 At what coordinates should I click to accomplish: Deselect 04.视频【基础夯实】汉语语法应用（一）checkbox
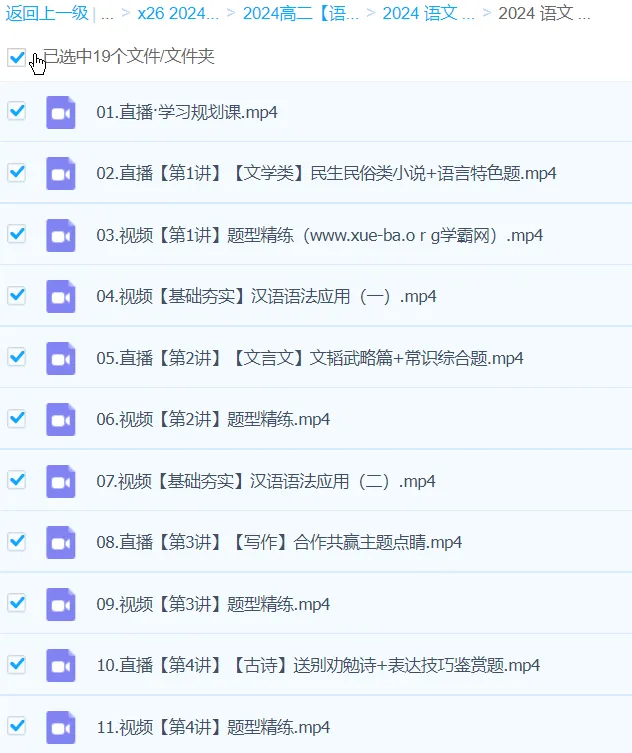16,295
